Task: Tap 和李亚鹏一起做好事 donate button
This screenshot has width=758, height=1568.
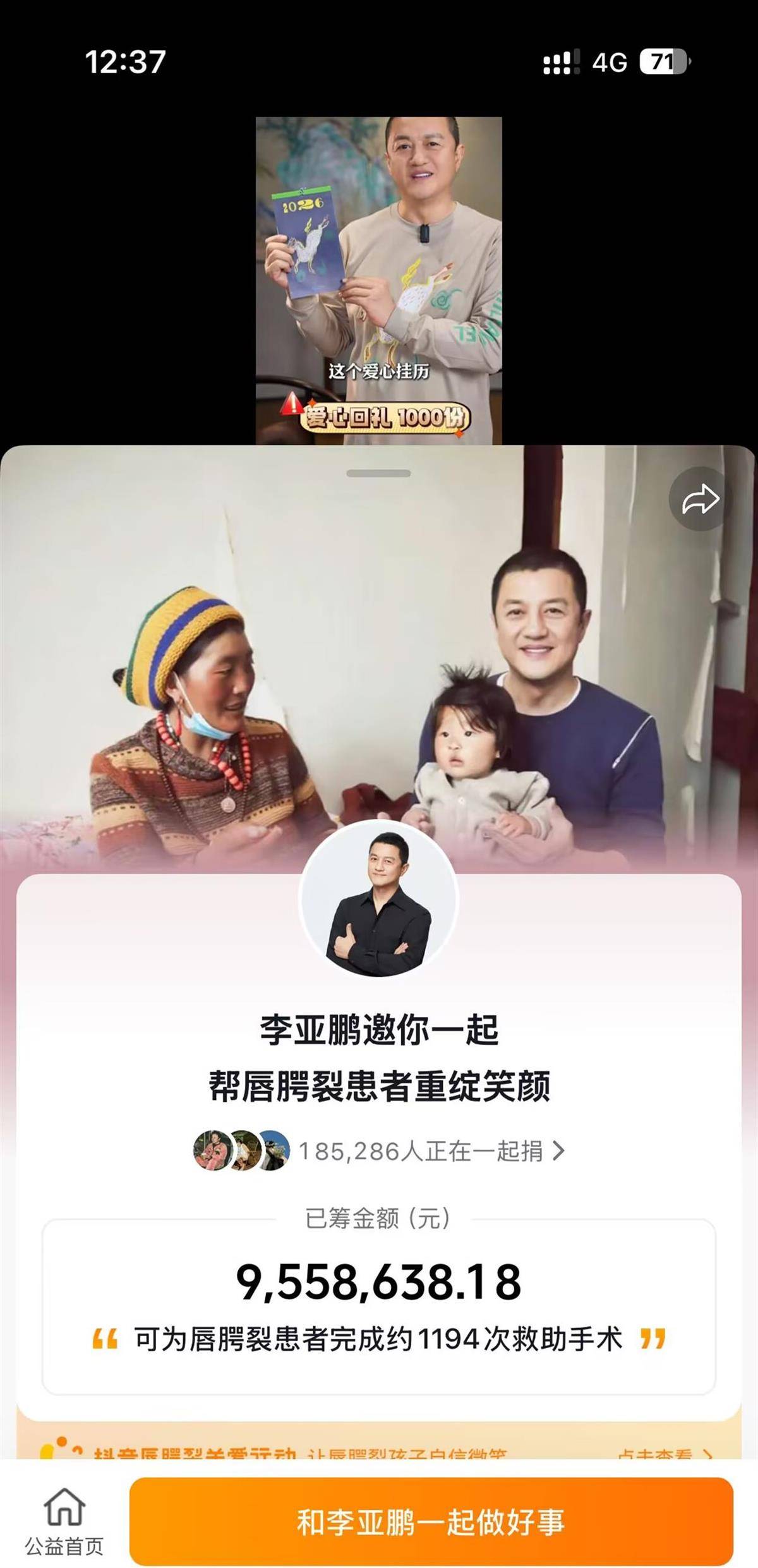Action: (x=431, y=1522)
